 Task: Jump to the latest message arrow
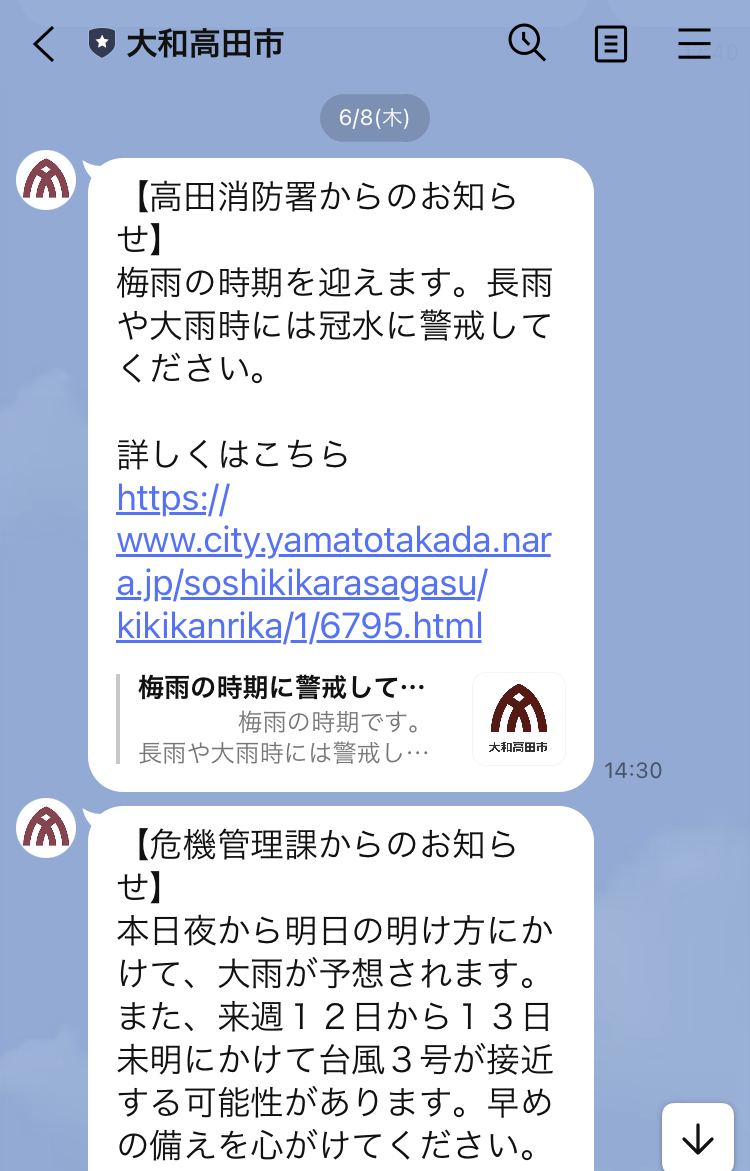pyautogui.click(x=697, y=1139)
